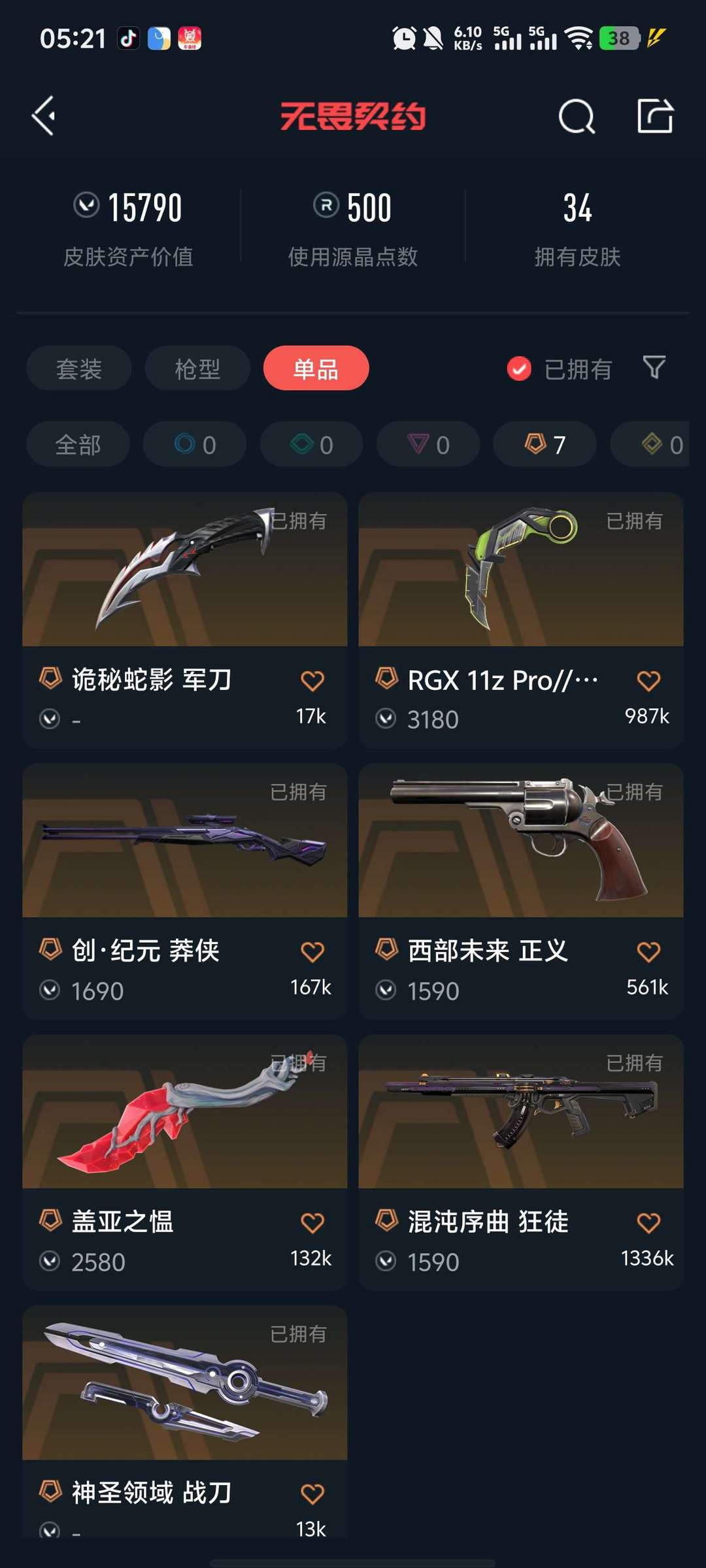The image size is (706, 1568).
Task: Filter by the blue circle tier chip
Action: [x=195, y=445]
